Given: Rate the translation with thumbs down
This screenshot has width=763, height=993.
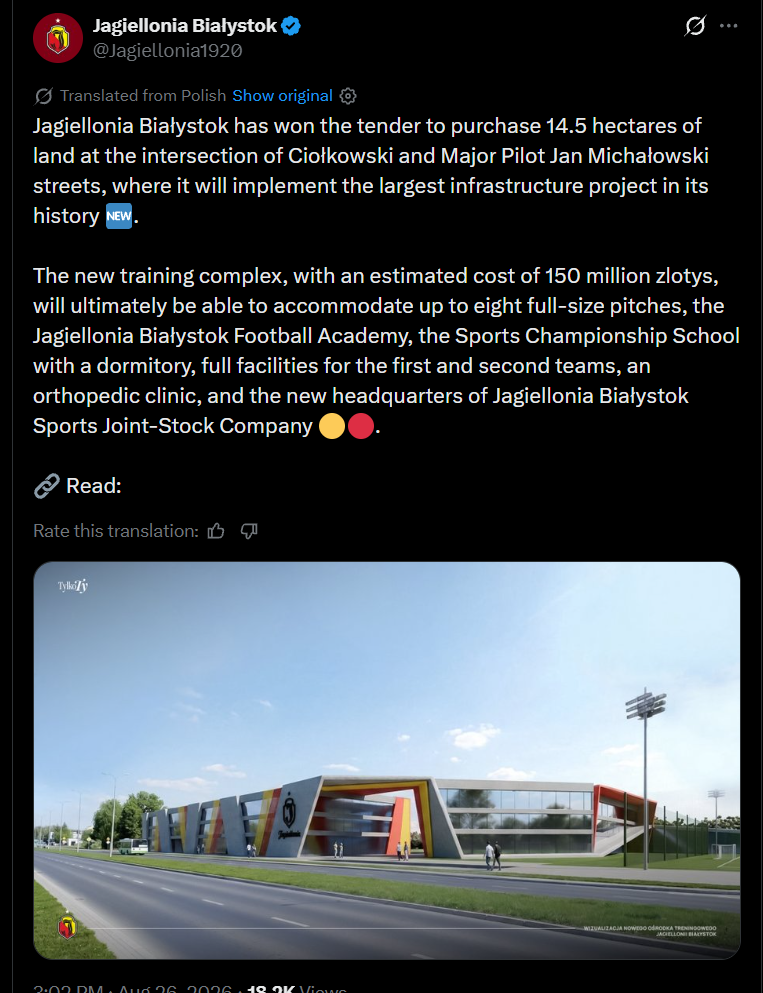Looking at the screenshot, I should (x=249, y=531).
